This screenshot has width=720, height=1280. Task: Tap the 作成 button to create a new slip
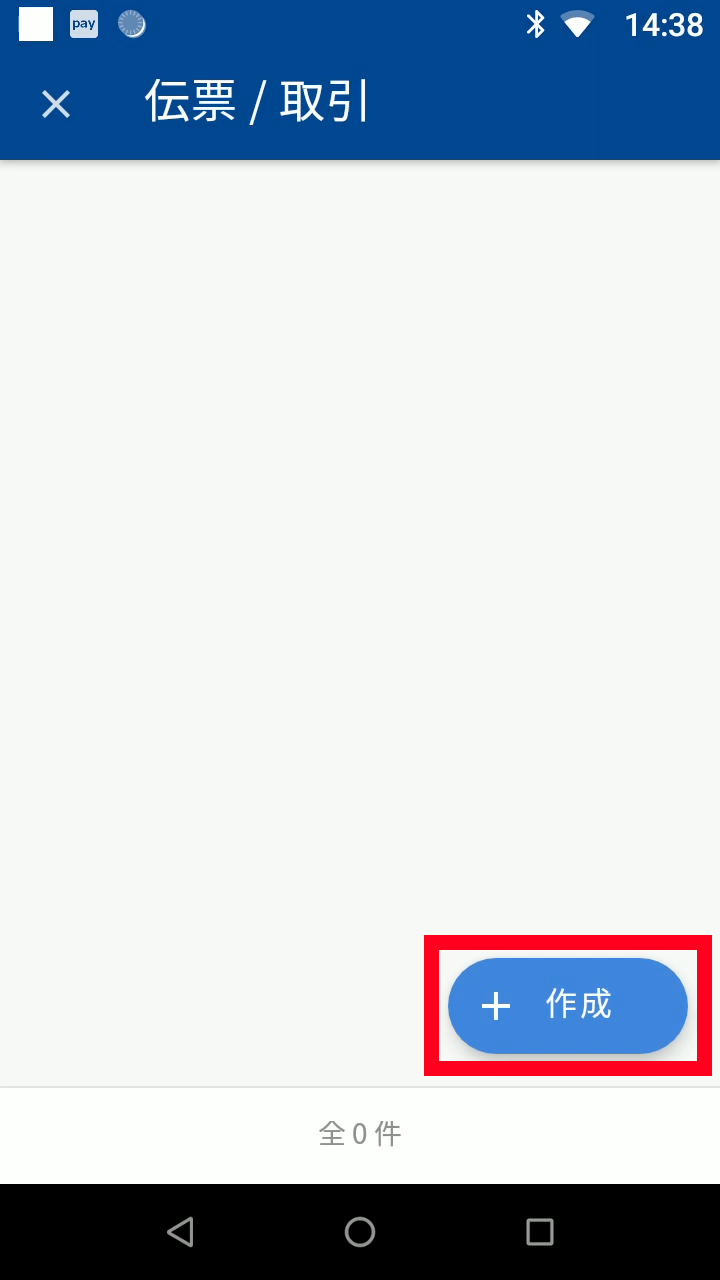(x=567, y=1005)
